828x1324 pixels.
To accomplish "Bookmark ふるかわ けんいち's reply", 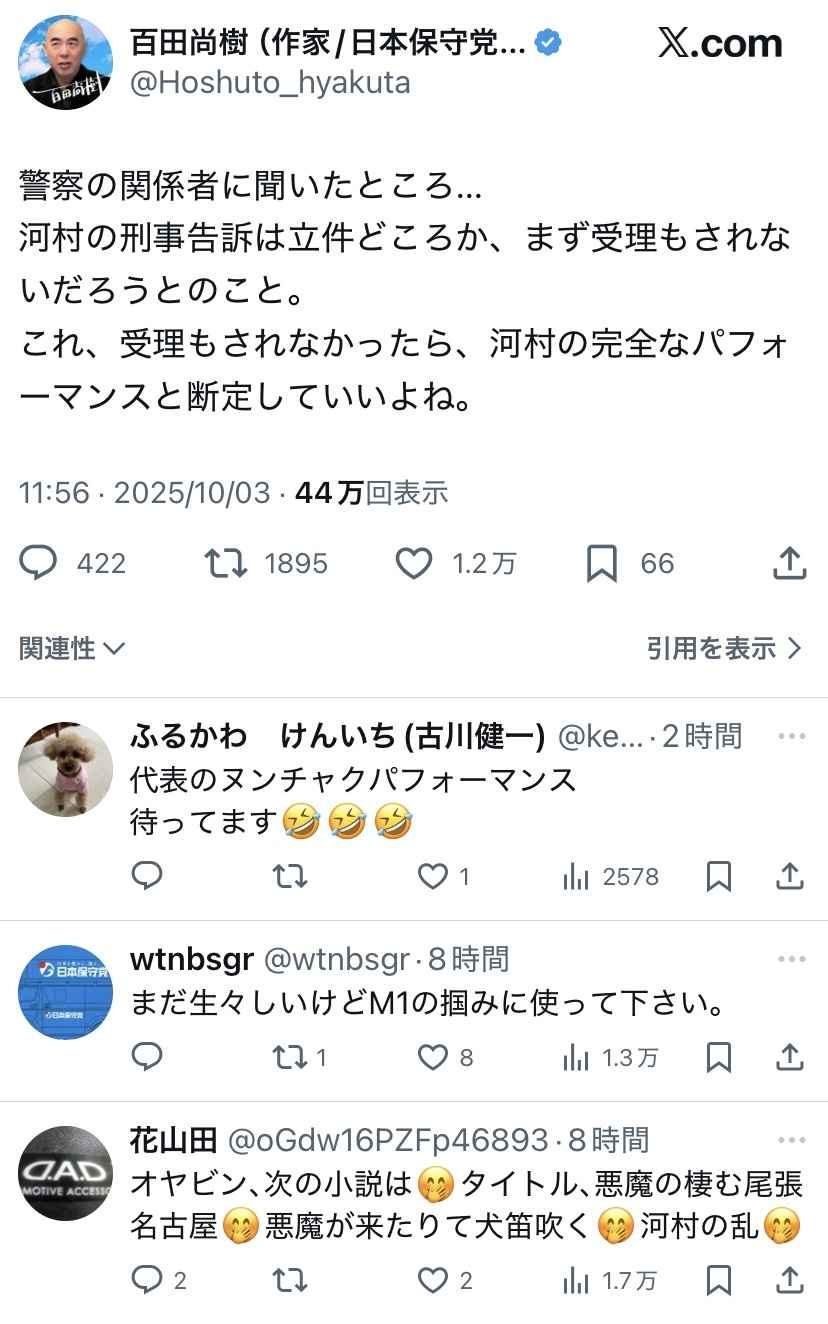I will pos(718,877).
